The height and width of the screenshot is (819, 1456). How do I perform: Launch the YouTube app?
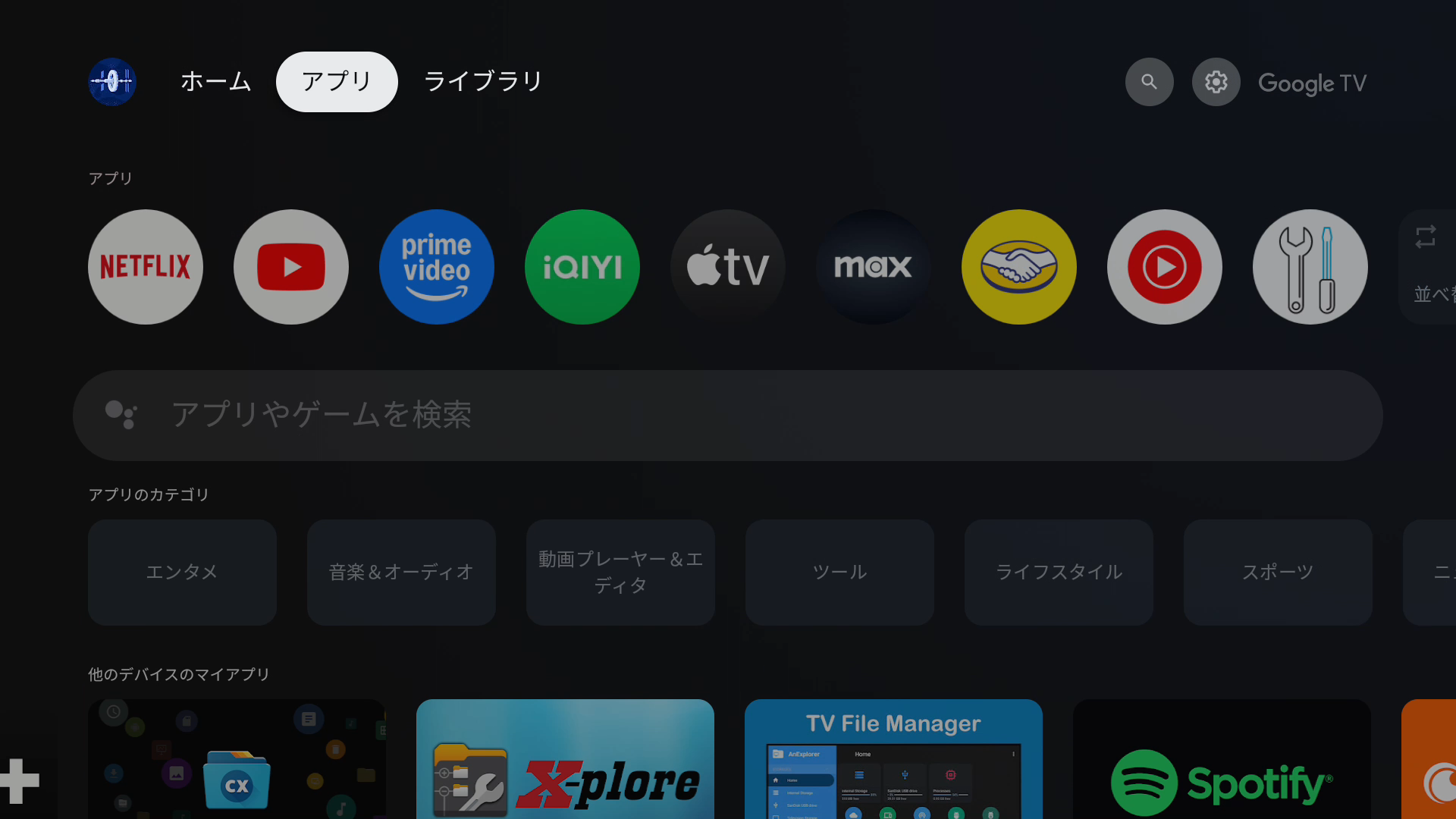click(291, 267)
